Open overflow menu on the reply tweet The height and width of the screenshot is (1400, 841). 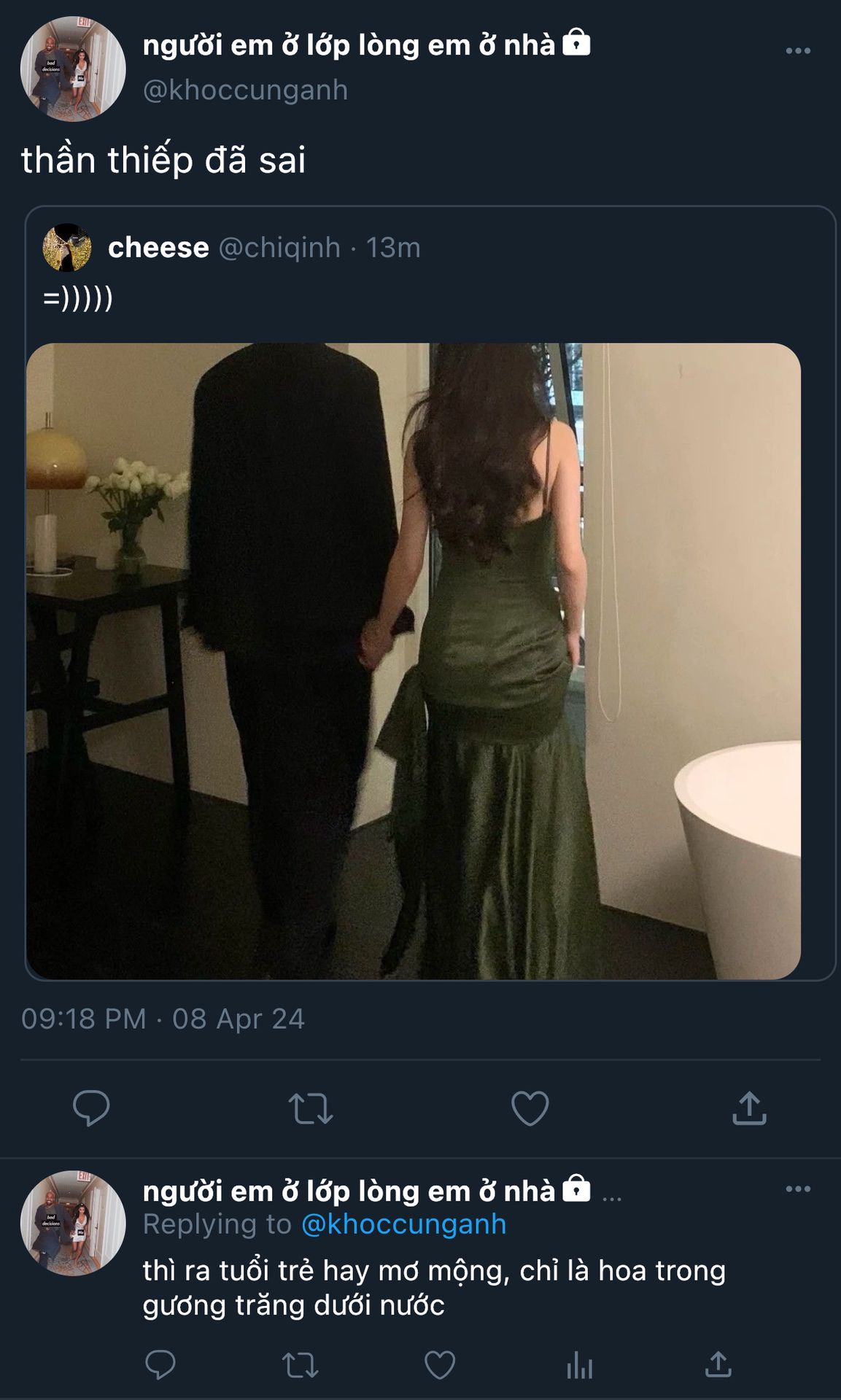(797, 1189)
